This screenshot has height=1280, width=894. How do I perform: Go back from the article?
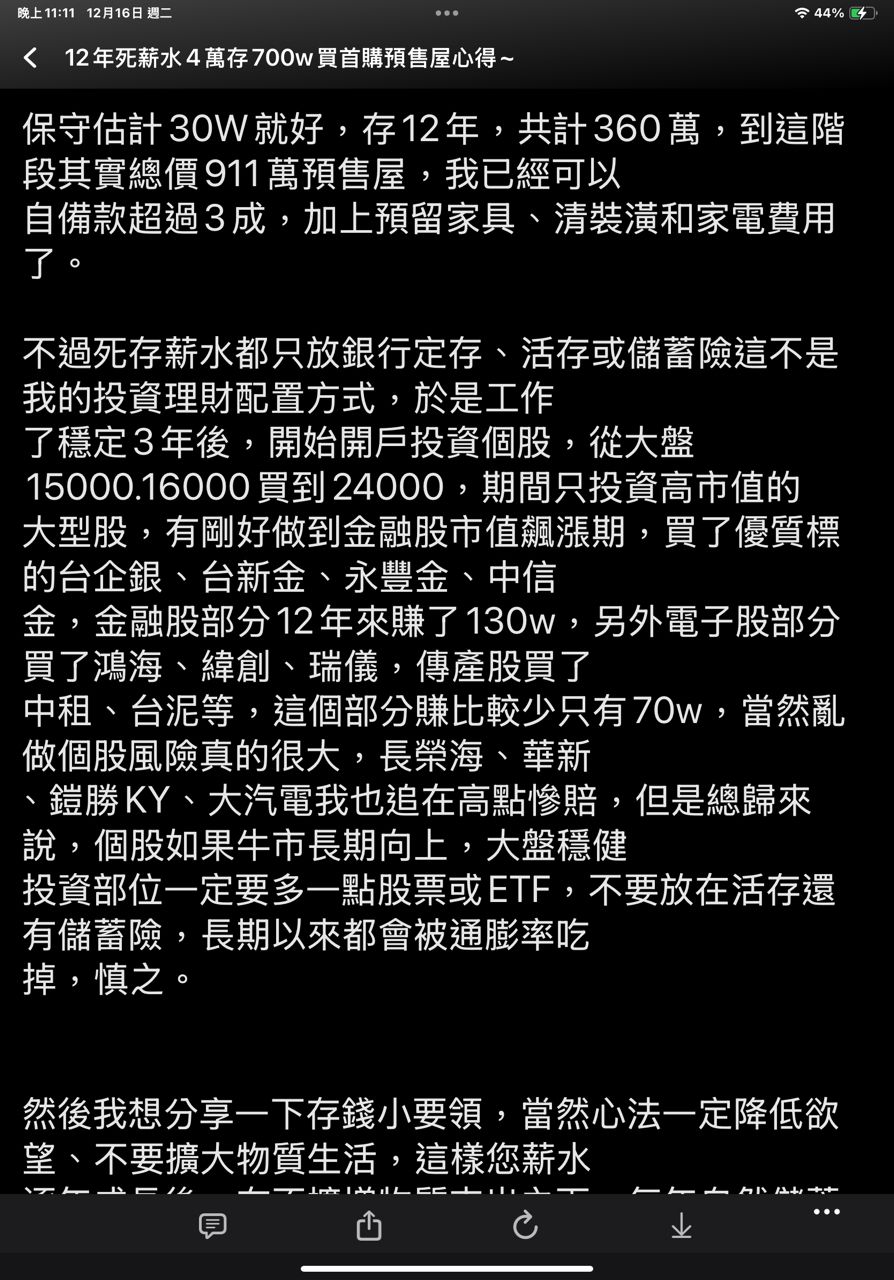coord(30,58)
